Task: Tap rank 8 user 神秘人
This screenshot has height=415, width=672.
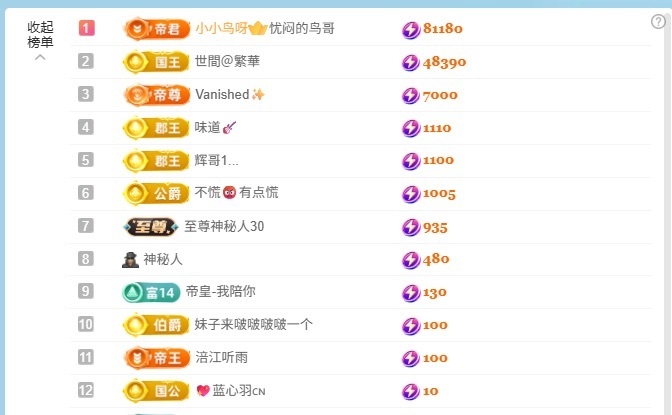Action: point(162,260)
